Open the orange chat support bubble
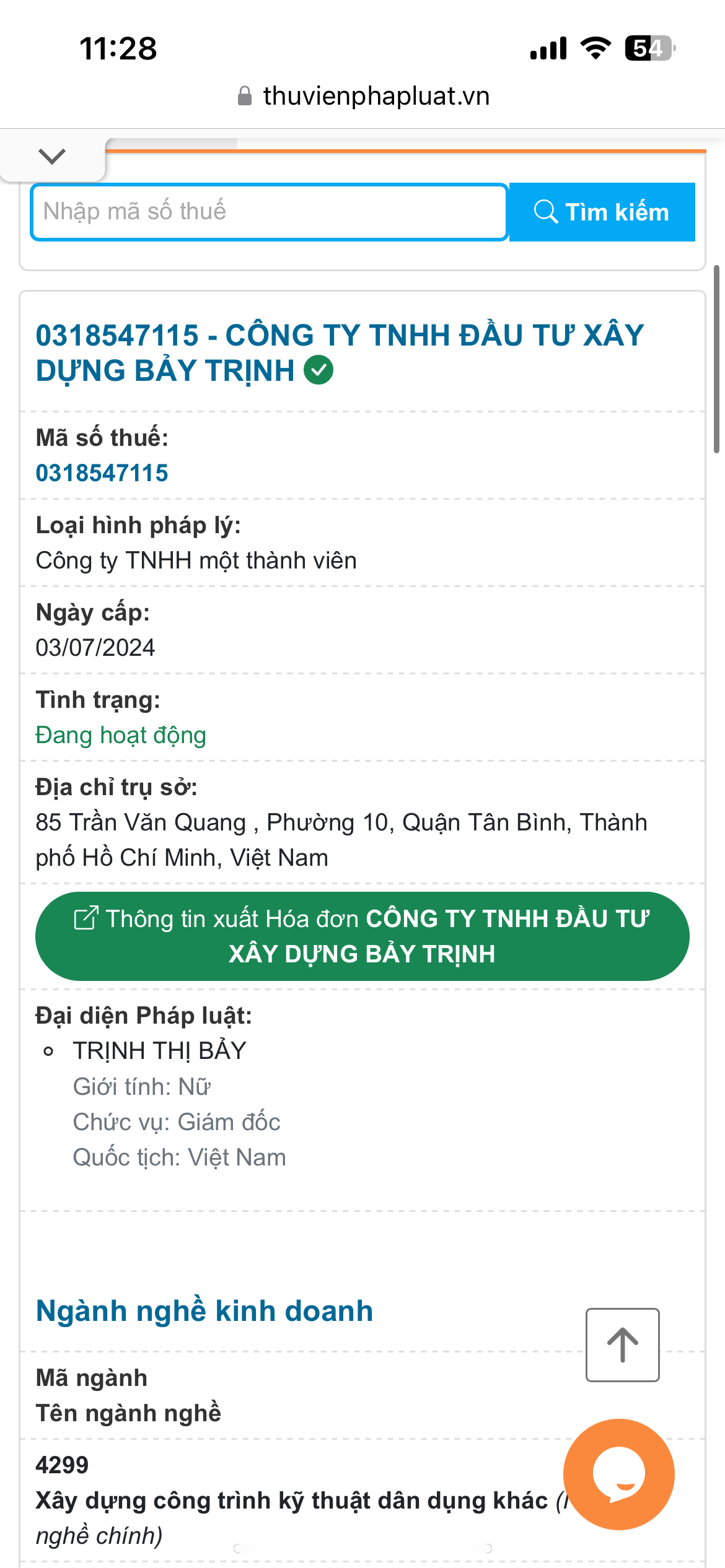The height and width of the screenshot is (1568, 725). [618, 1474]
